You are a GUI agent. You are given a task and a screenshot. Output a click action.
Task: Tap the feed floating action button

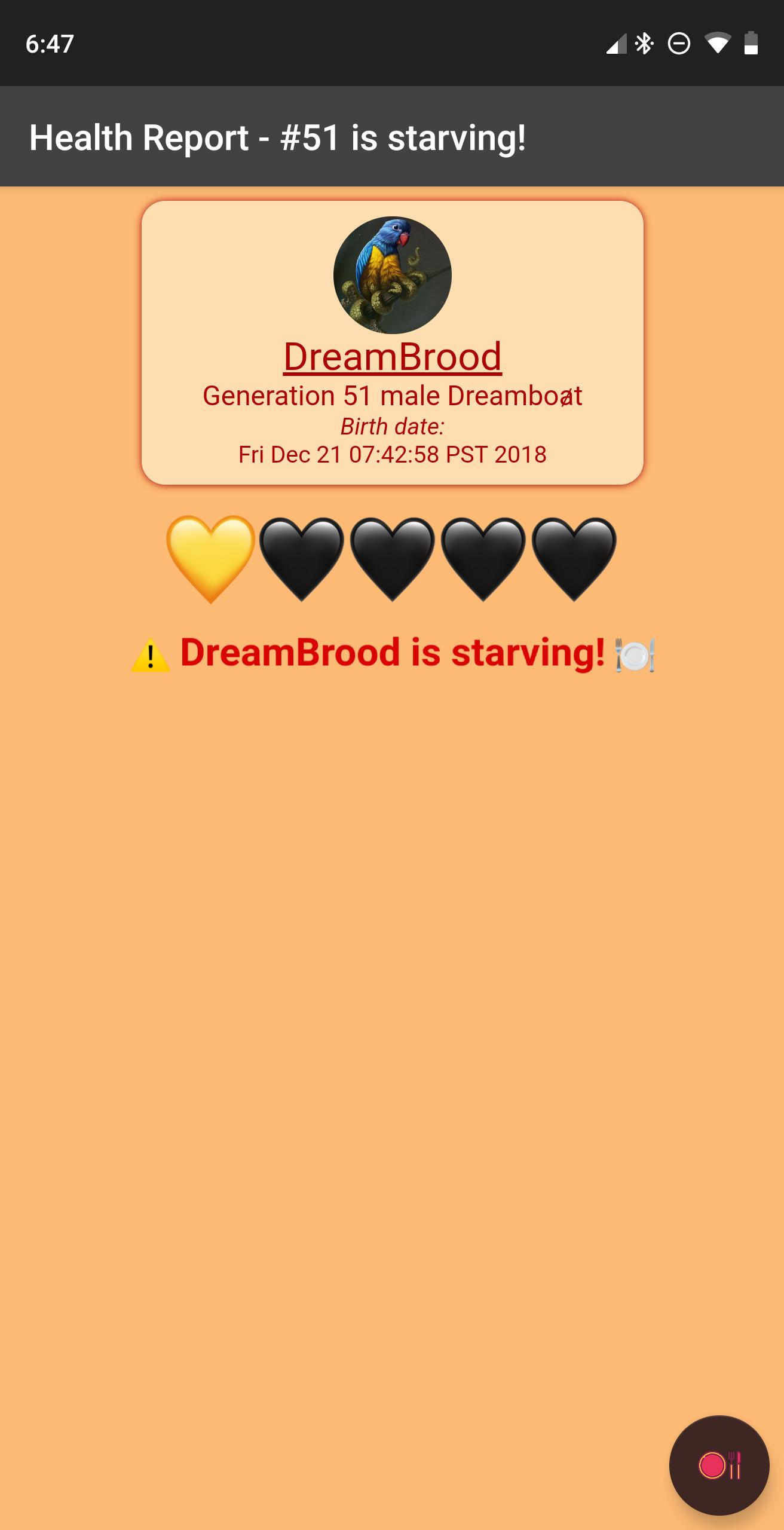(x=719, y=1465)
